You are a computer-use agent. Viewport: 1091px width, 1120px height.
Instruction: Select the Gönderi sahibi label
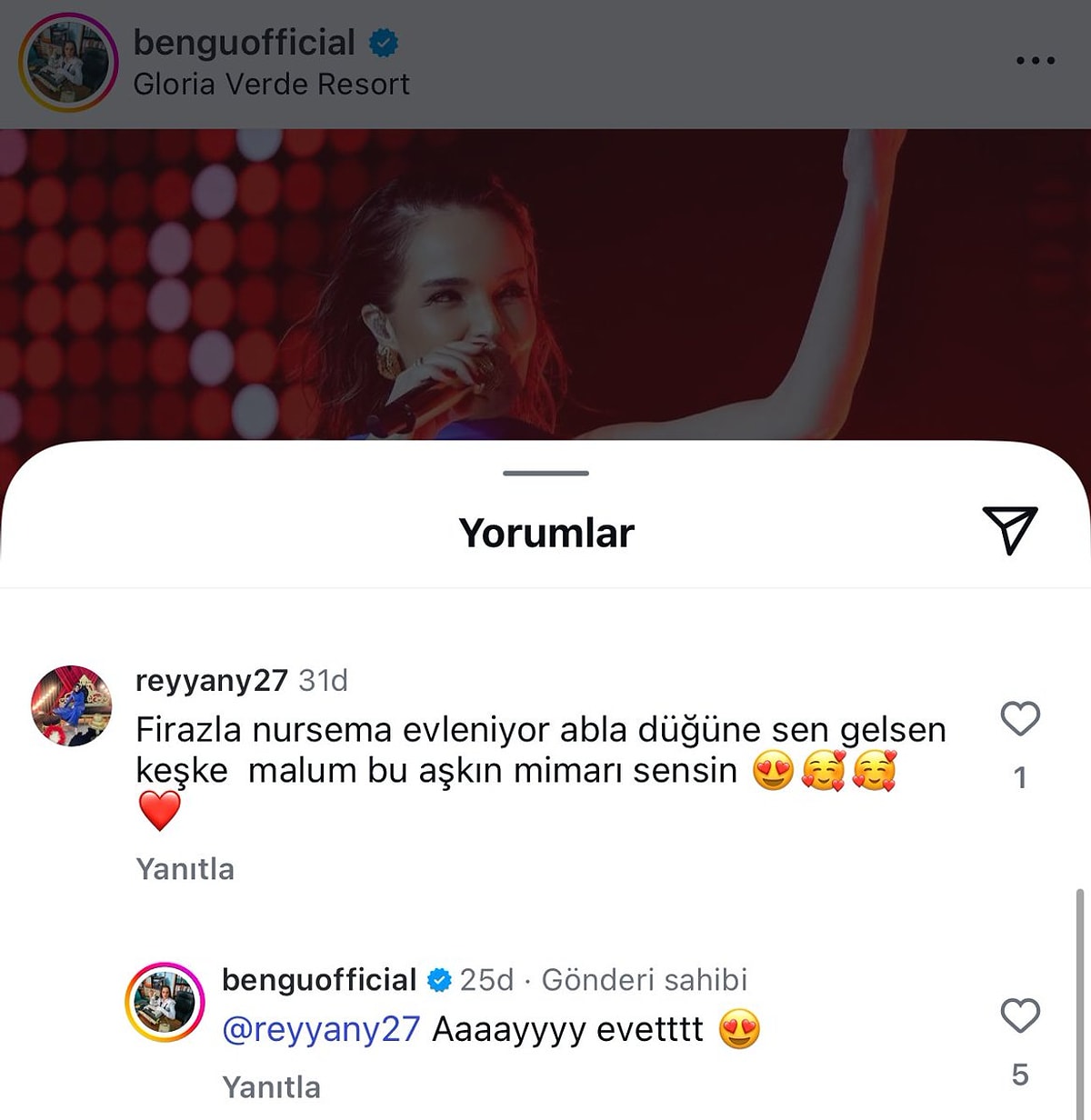click(642, 980)
